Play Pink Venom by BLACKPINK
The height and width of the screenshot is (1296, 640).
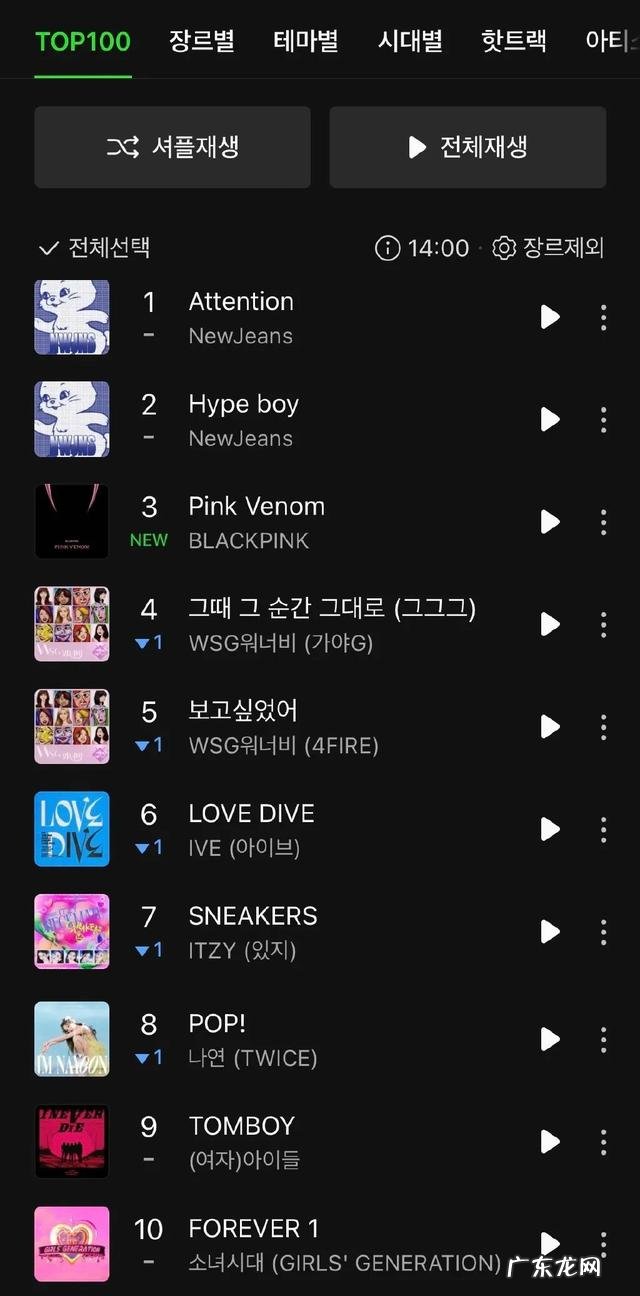[x=549, y=522]
